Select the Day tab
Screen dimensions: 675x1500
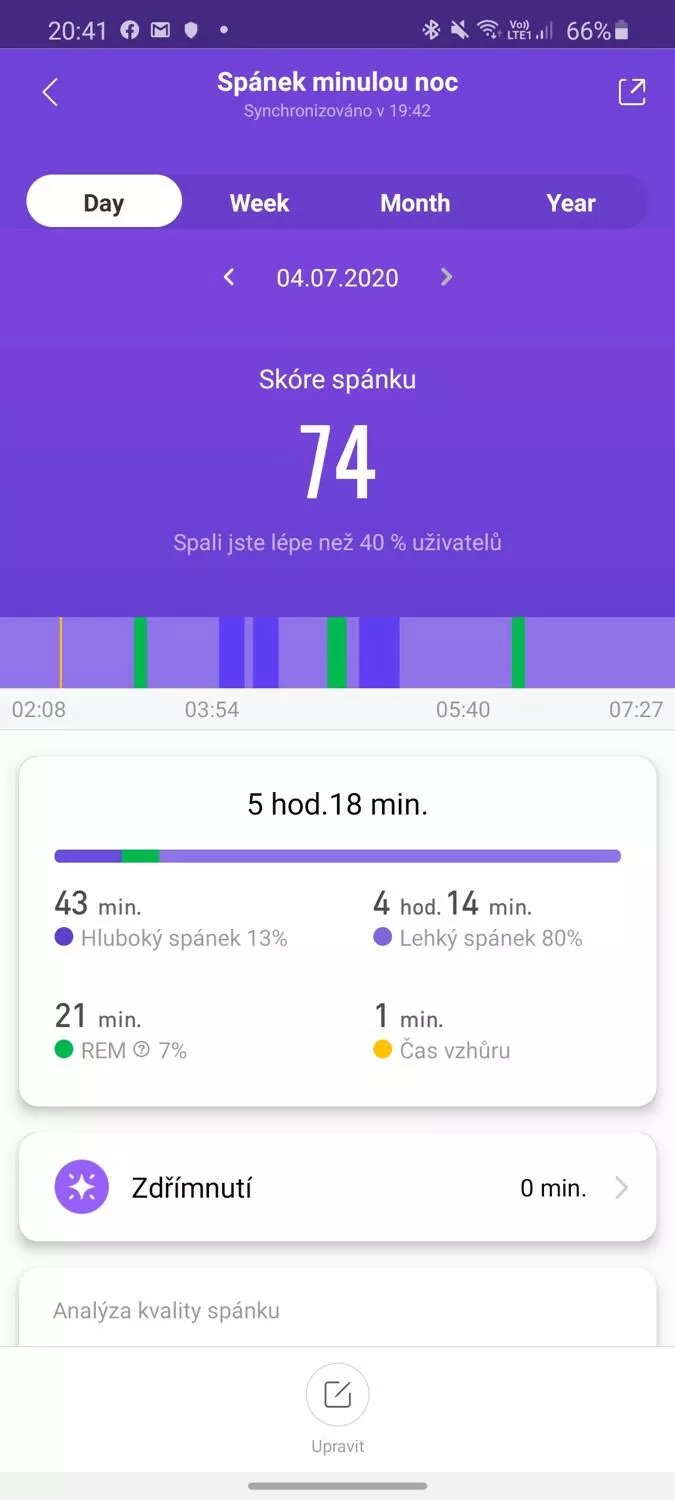tap(104, 202)
